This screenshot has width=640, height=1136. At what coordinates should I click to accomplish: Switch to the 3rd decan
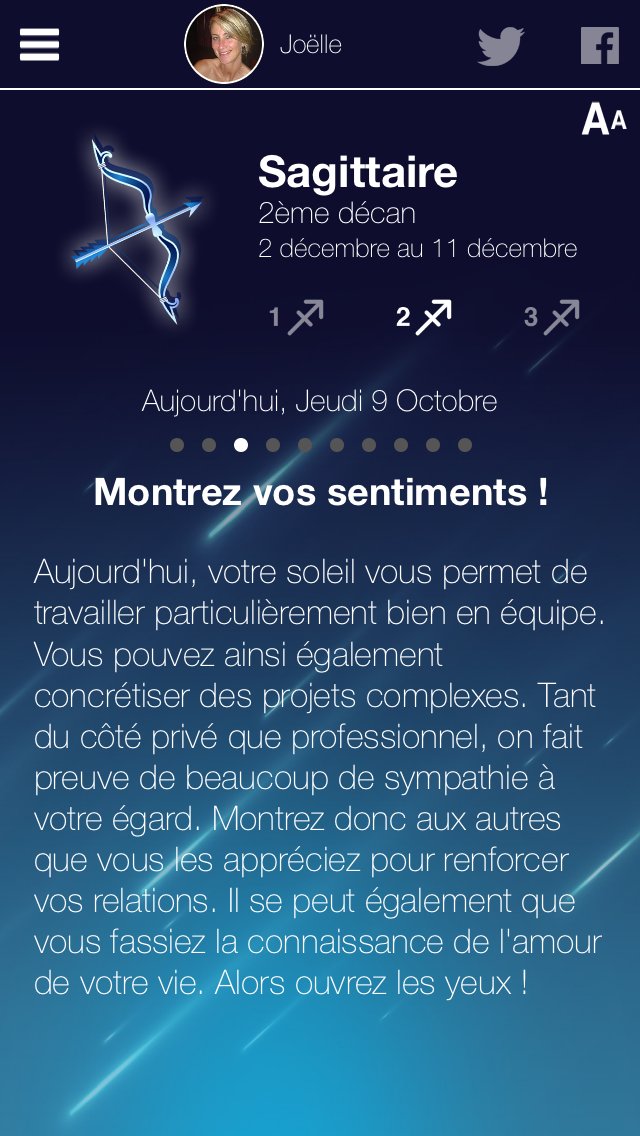[552, 318]
